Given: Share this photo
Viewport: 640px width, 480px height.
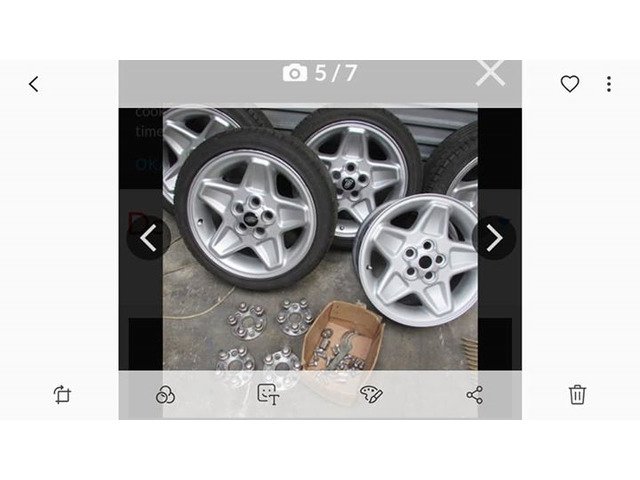Looking at the screenshot, I should [x=474, y=394].
